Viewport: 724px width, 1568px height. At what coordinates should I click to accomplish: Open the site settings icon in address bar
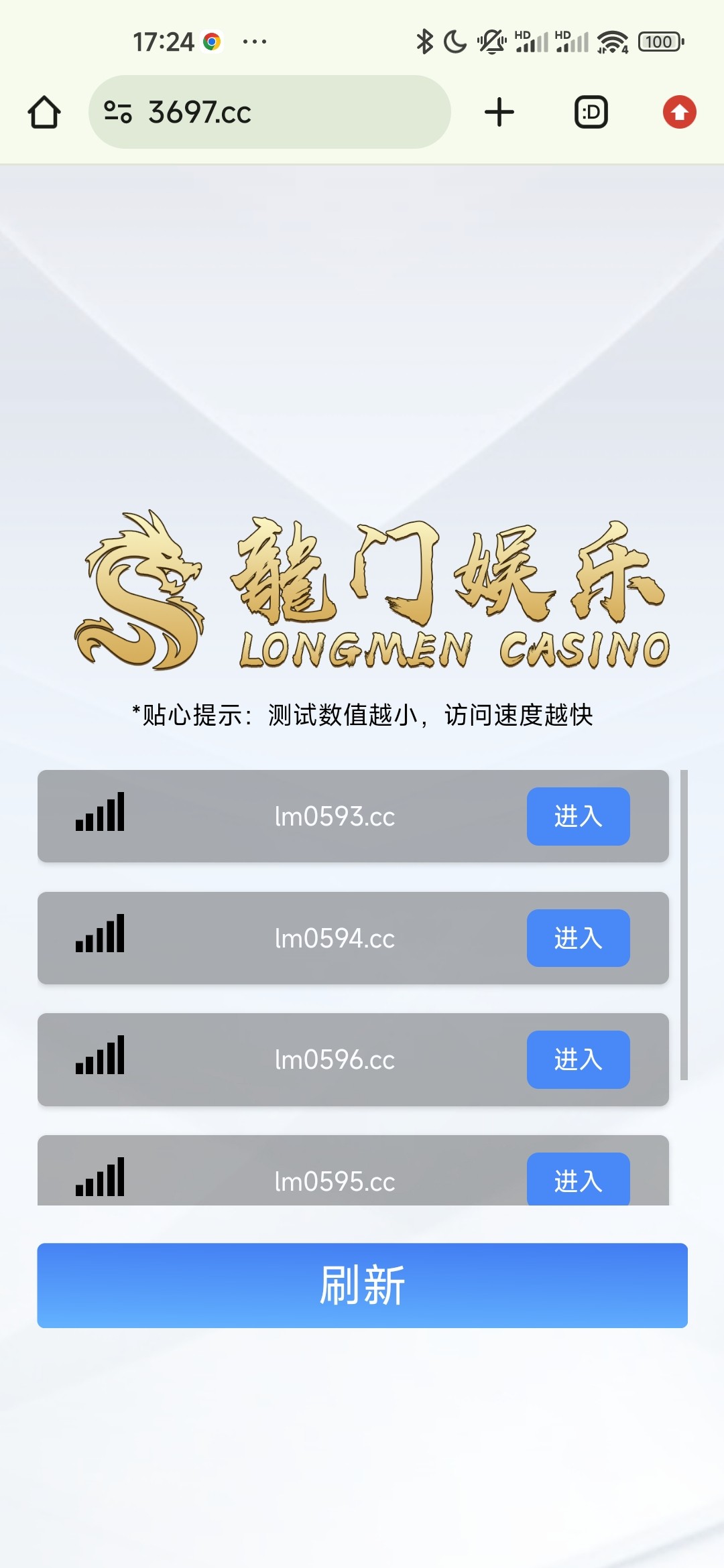pyautogui.click(x=118, y=112)
